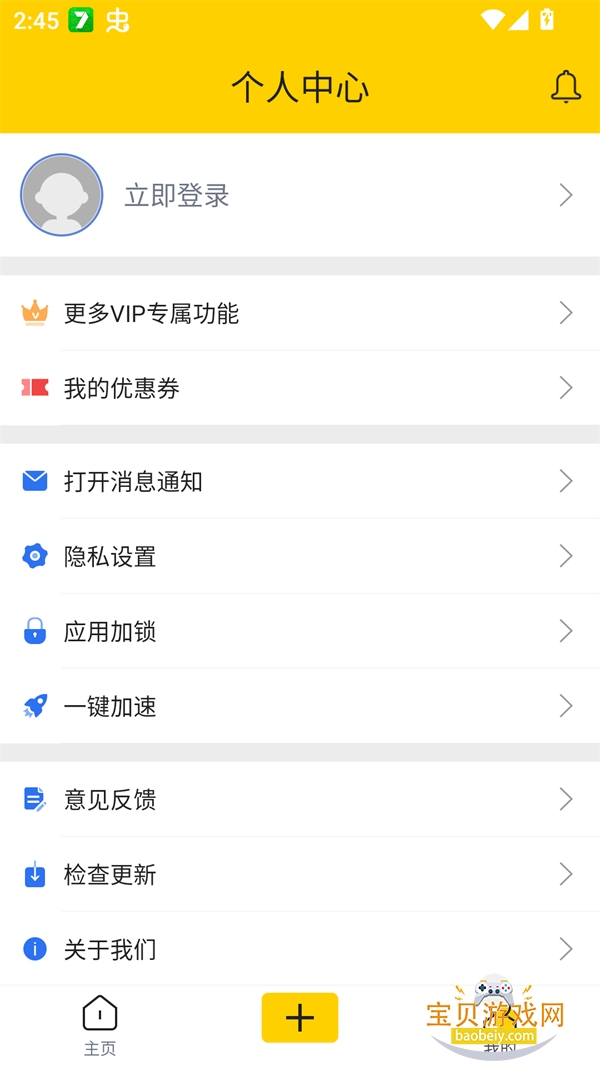Image resolution: width=600 pixels, height=1066 pixels.
Task: Open 更多VIP专属功能
Action: pos(152,314)
